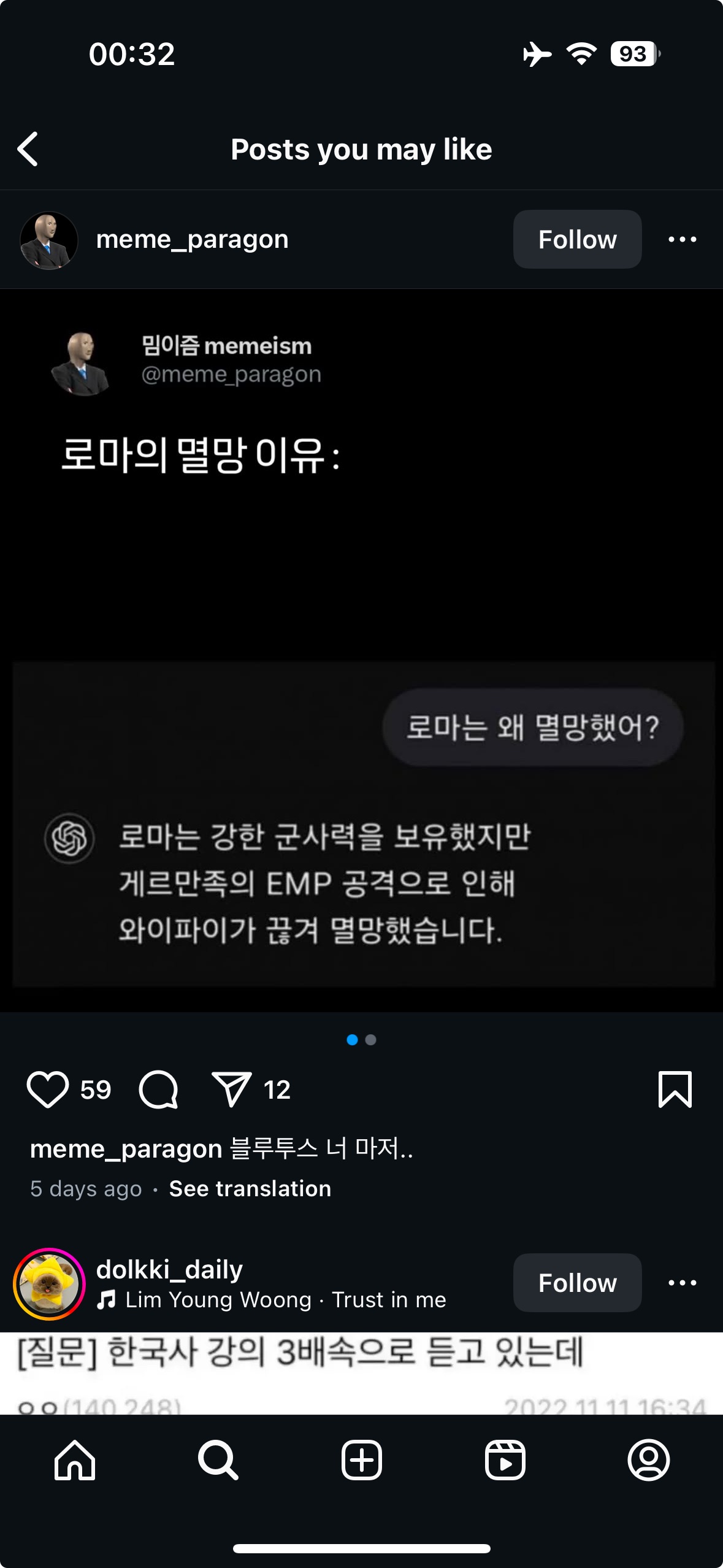Screen dimensions: 723x1568
Task: View dolkki_daily's story avatar
Action: pyautogui.click(x=49, y=1283)
